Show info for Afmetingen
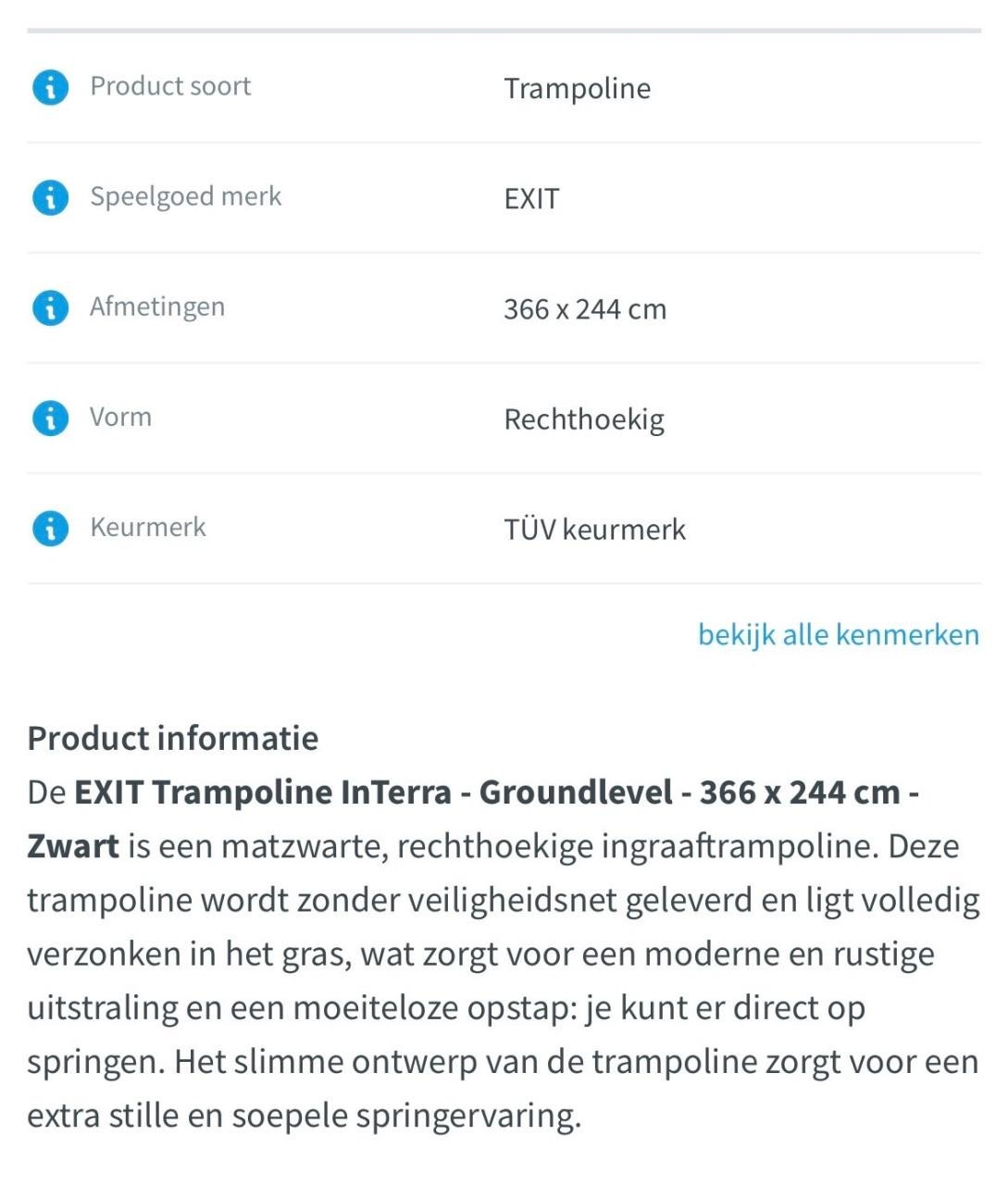Viewport: 1008px width, 1185px height. click(50, 308)
